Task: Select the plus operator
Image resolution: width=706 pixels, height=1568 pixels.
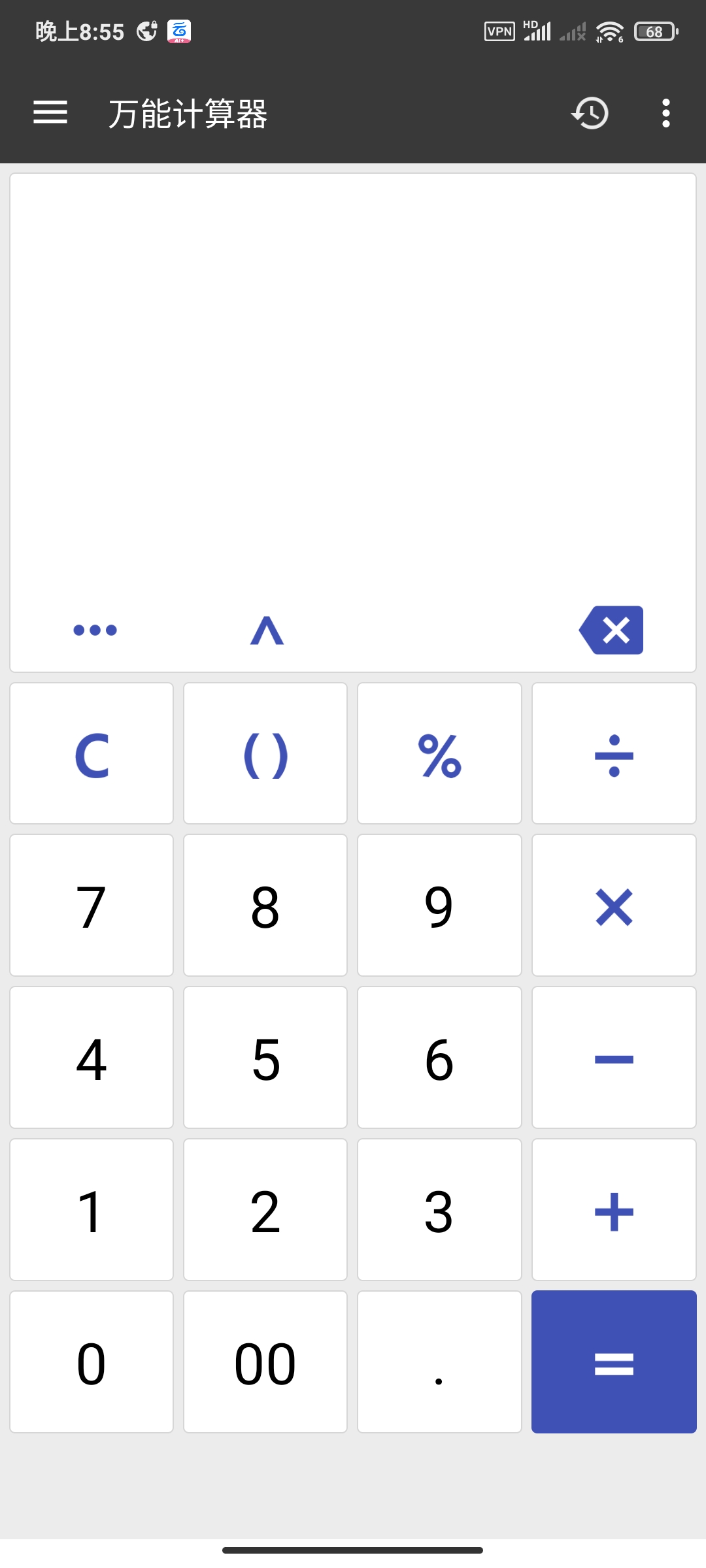Action: 614,1210
